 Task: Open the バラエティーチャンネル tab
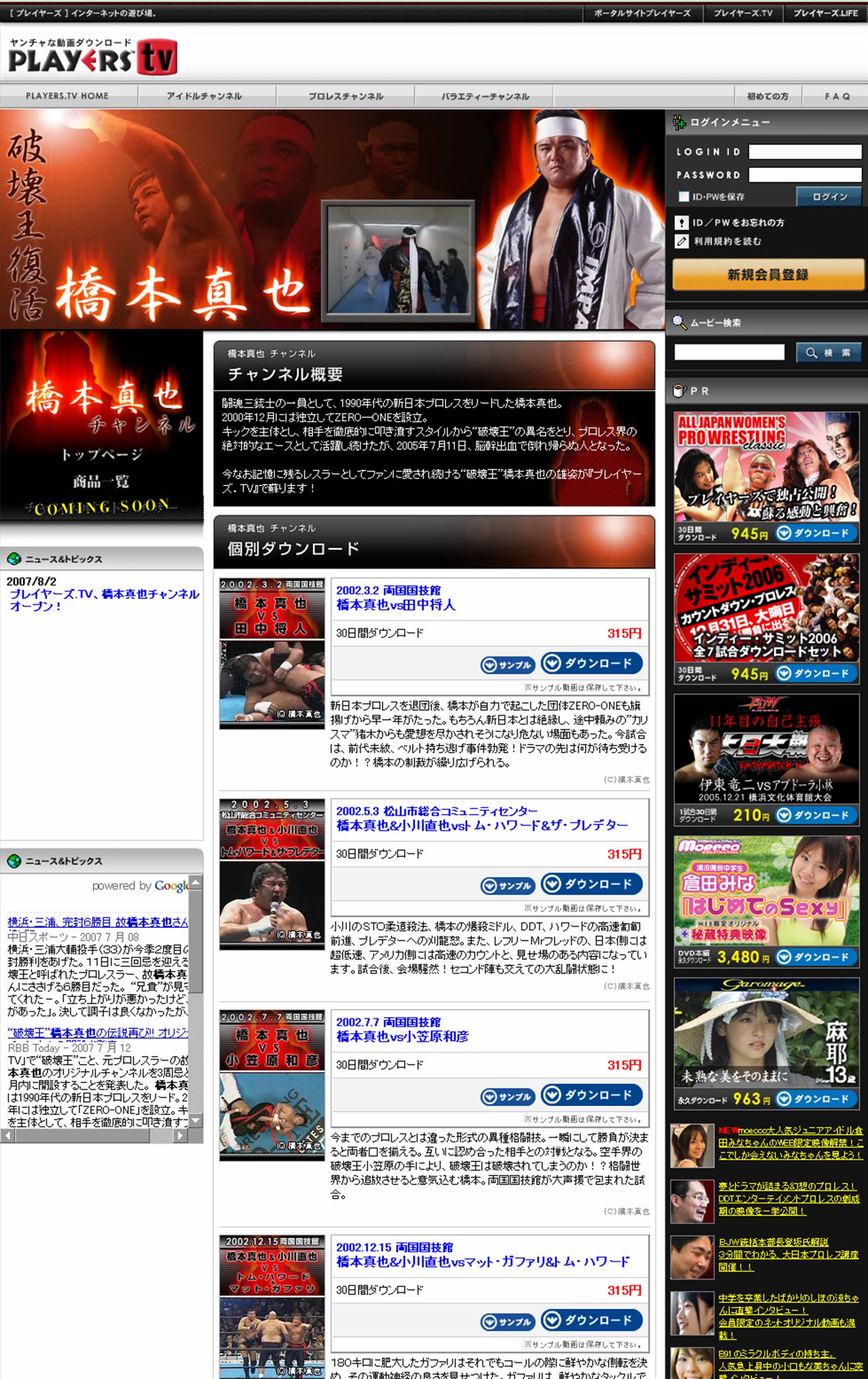485,96
